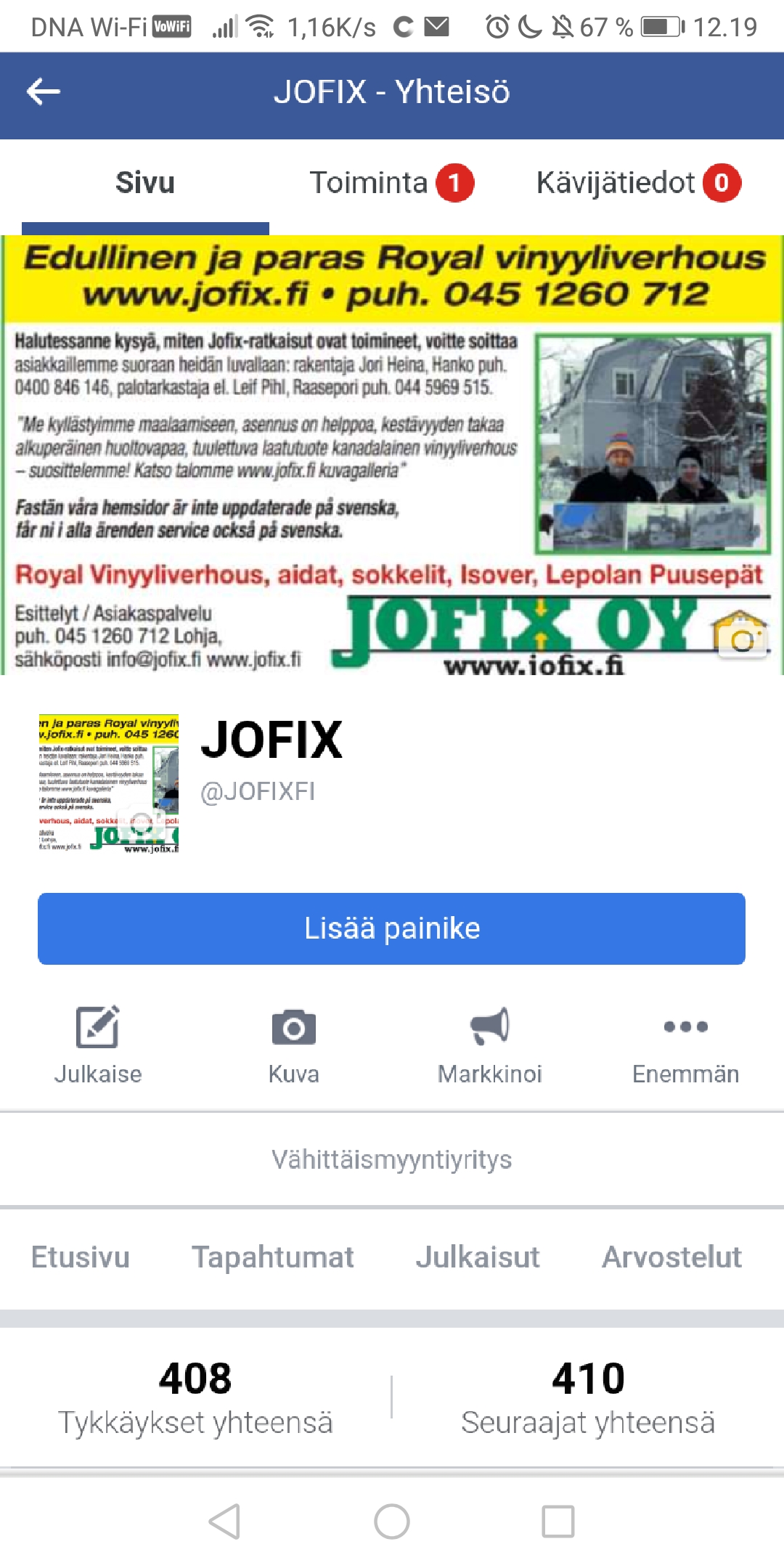Screen dimensions: 784x1568
Task: Select the Sivu tab
Action: tap(145, 183)
